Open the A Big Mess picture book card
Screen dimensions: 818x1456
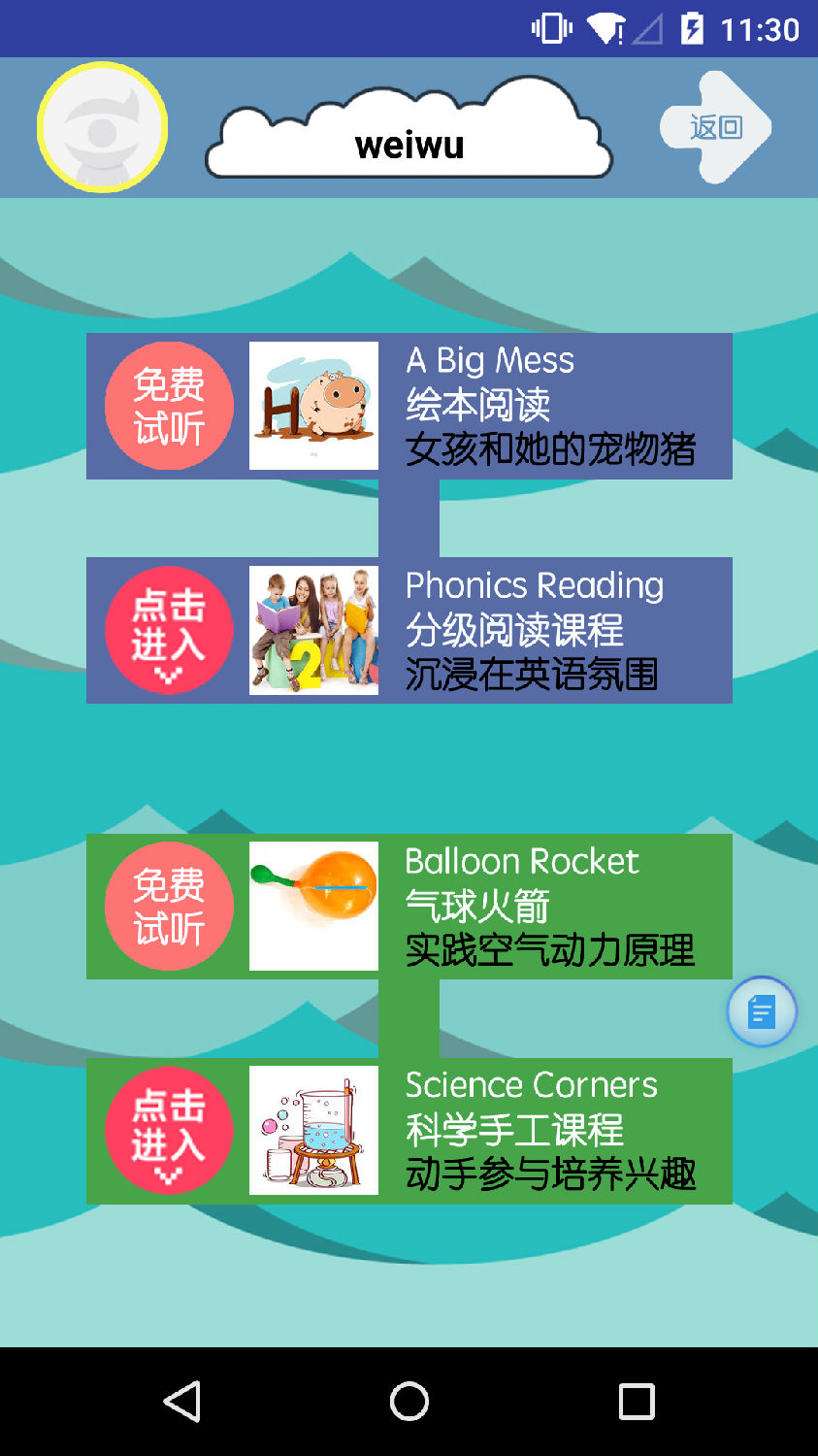click(549, 406)
